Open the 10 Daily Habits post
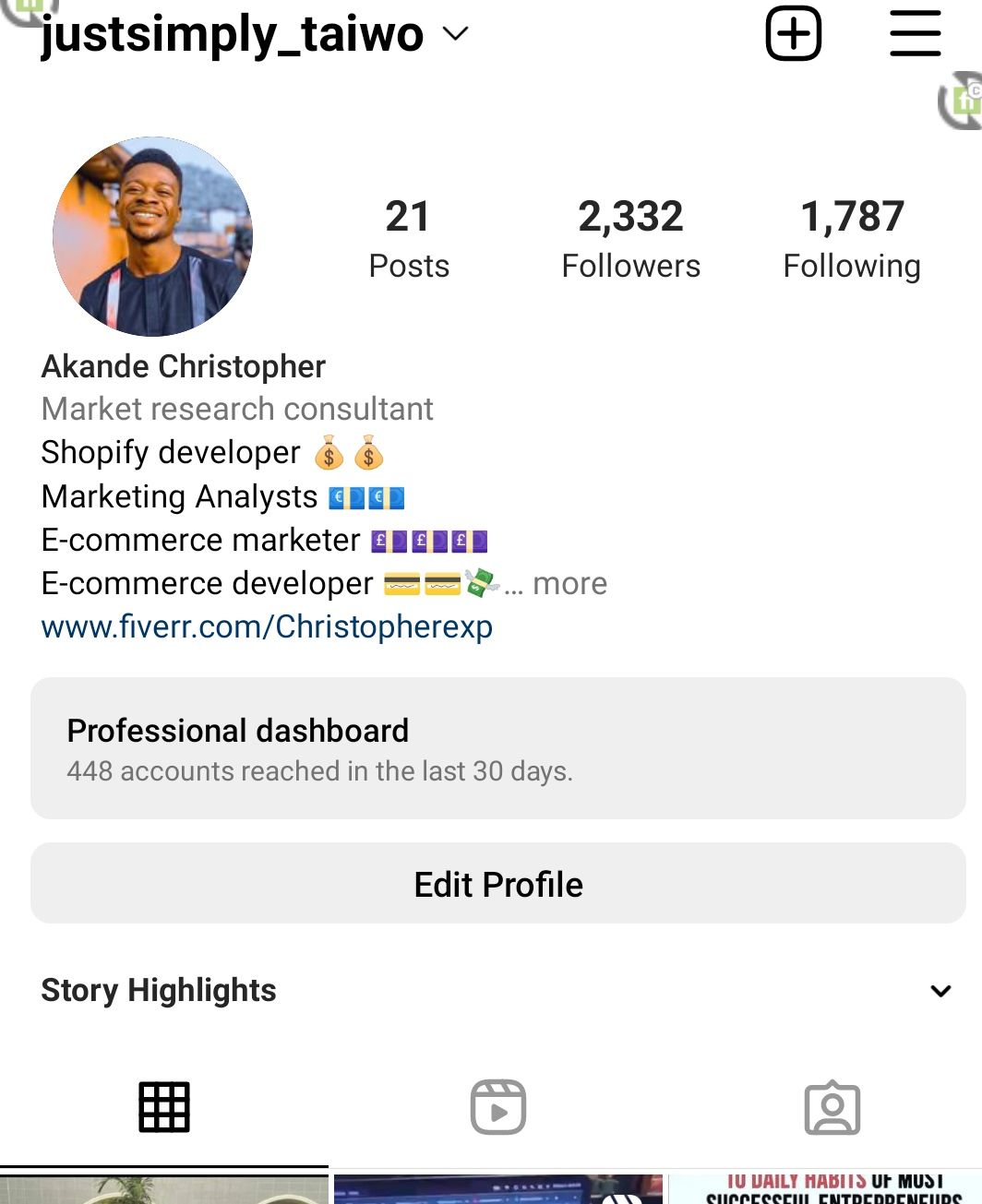Image resolution: width=982 pixels, height=1204 pixels. tap(826, 1188)
